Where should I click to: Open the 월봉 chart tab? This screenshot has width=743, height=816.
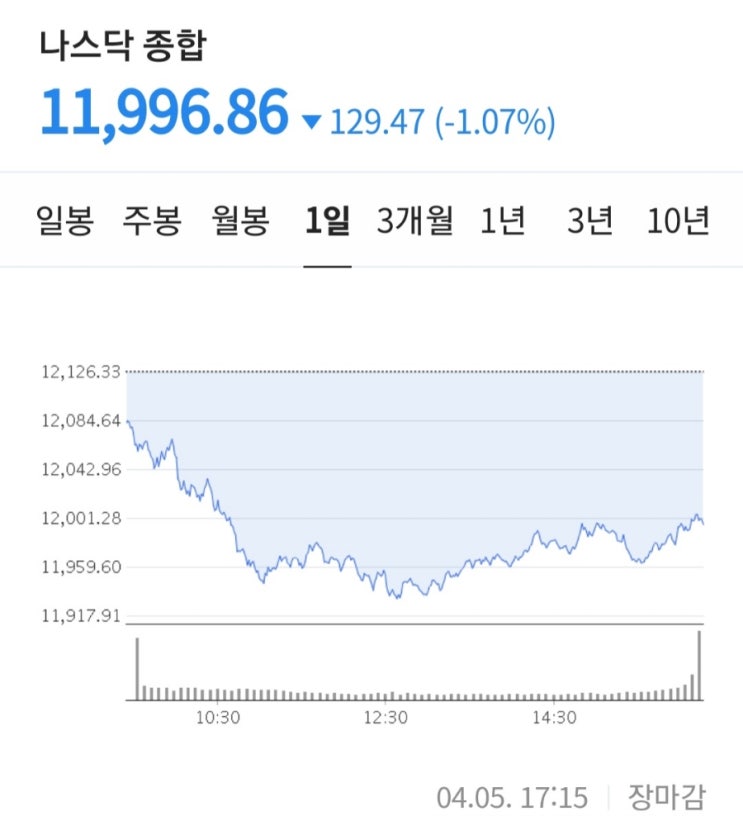(x=241, y=221)
